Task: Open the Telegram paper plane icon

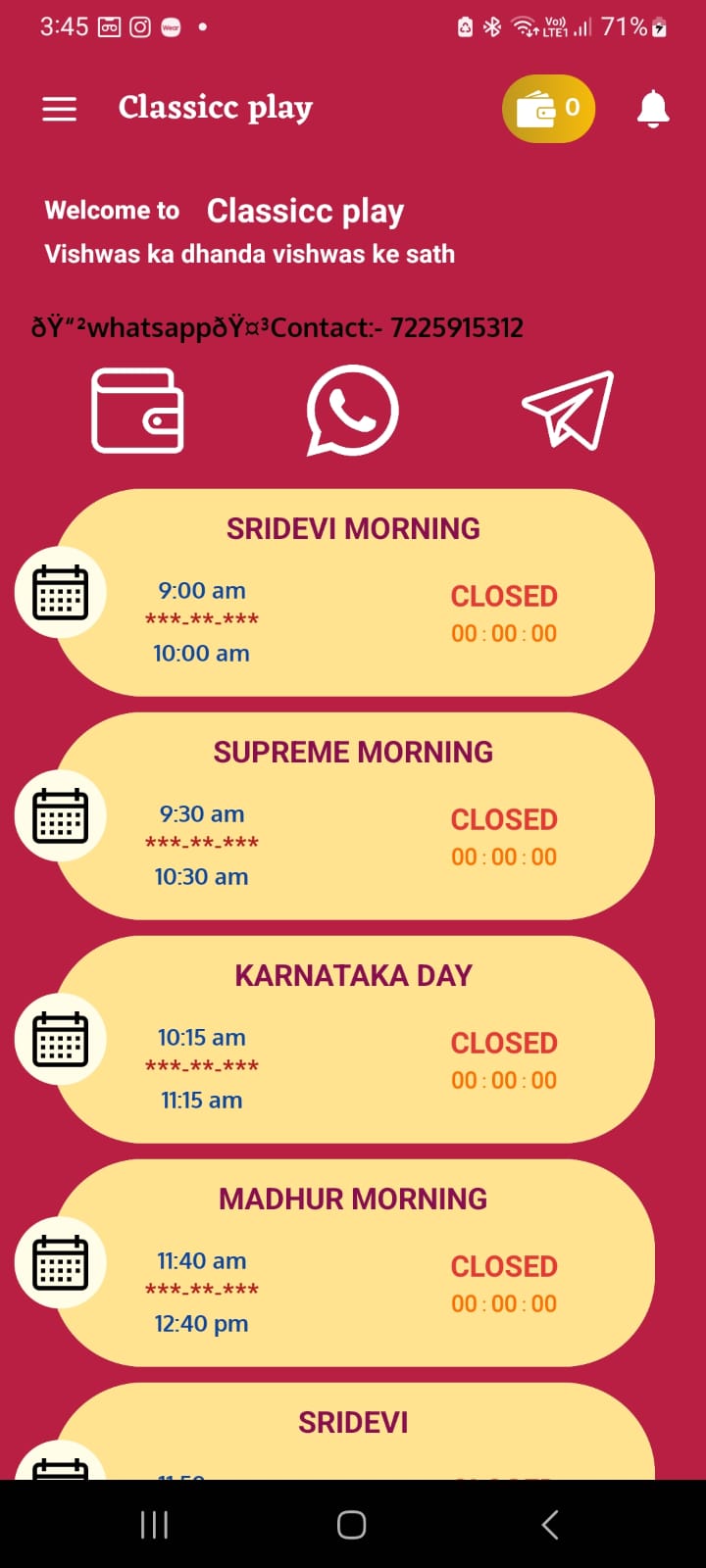Action: click(568, 410)
